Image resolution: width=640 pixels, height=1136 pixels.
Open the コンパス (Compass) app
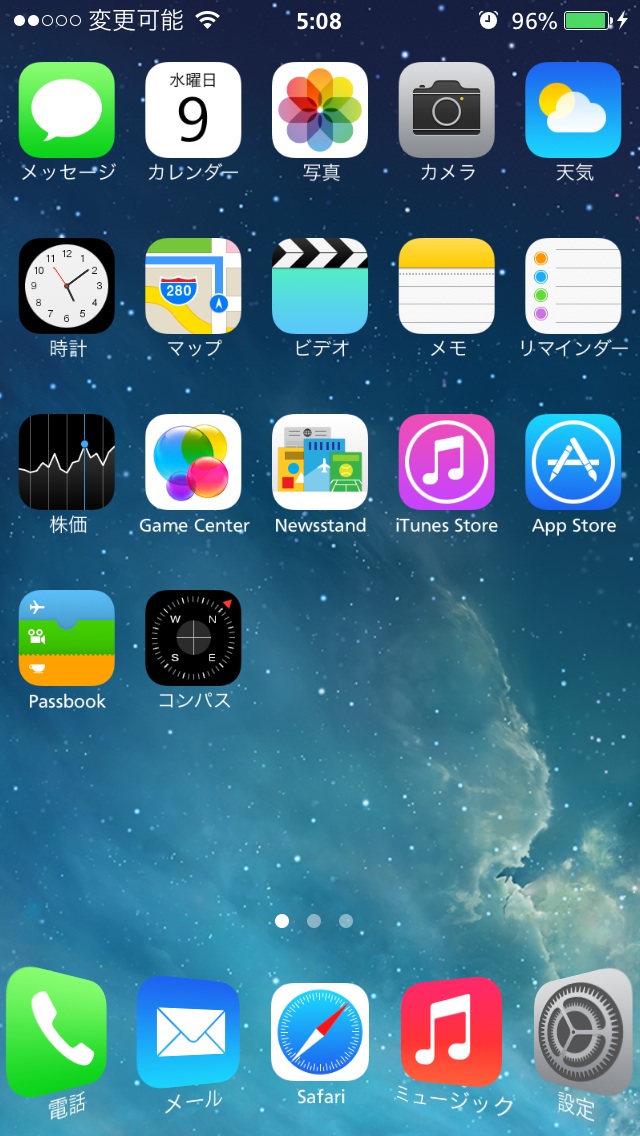(193, 638)
